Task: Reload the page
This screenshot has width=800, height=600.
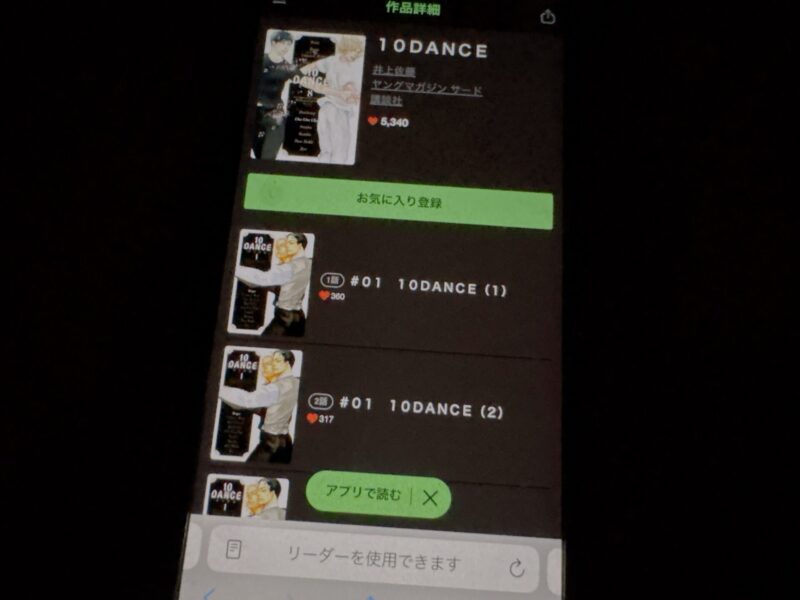Action: point(517,568)
